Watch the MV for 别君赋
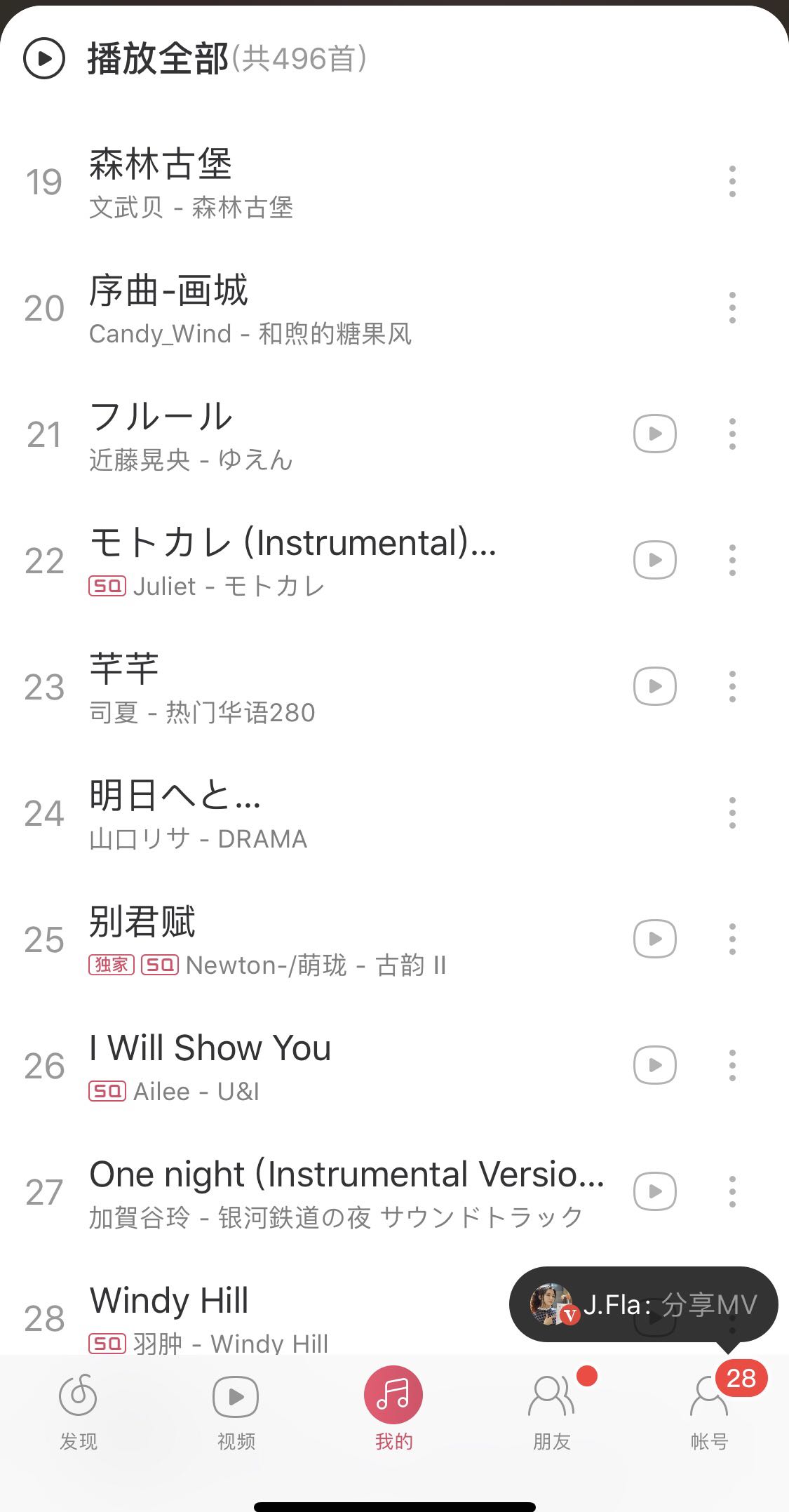 654,939
